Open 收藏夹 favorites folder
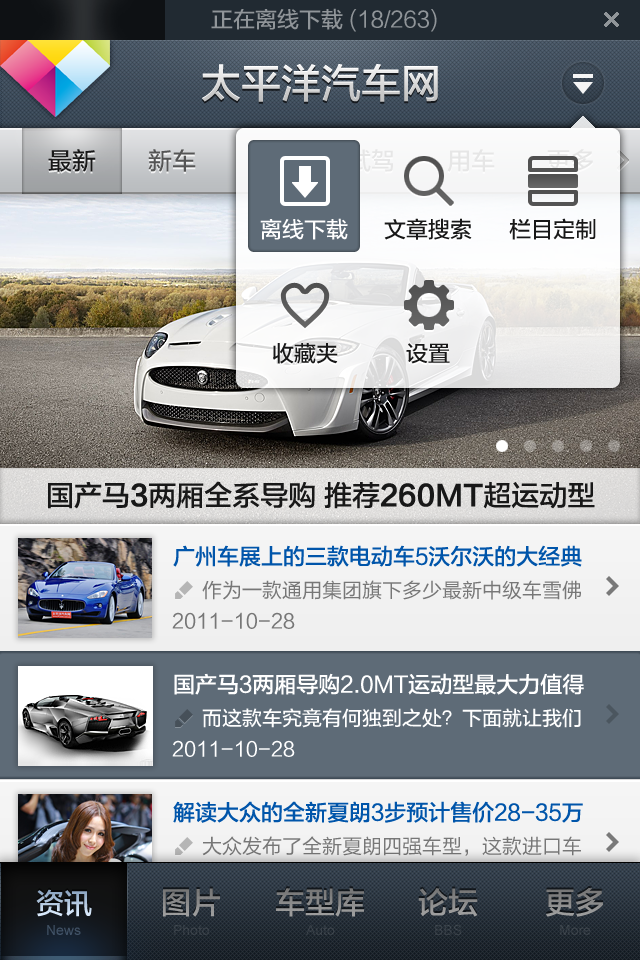This screenshot has width=640, height=960. (x=304, y=322)
